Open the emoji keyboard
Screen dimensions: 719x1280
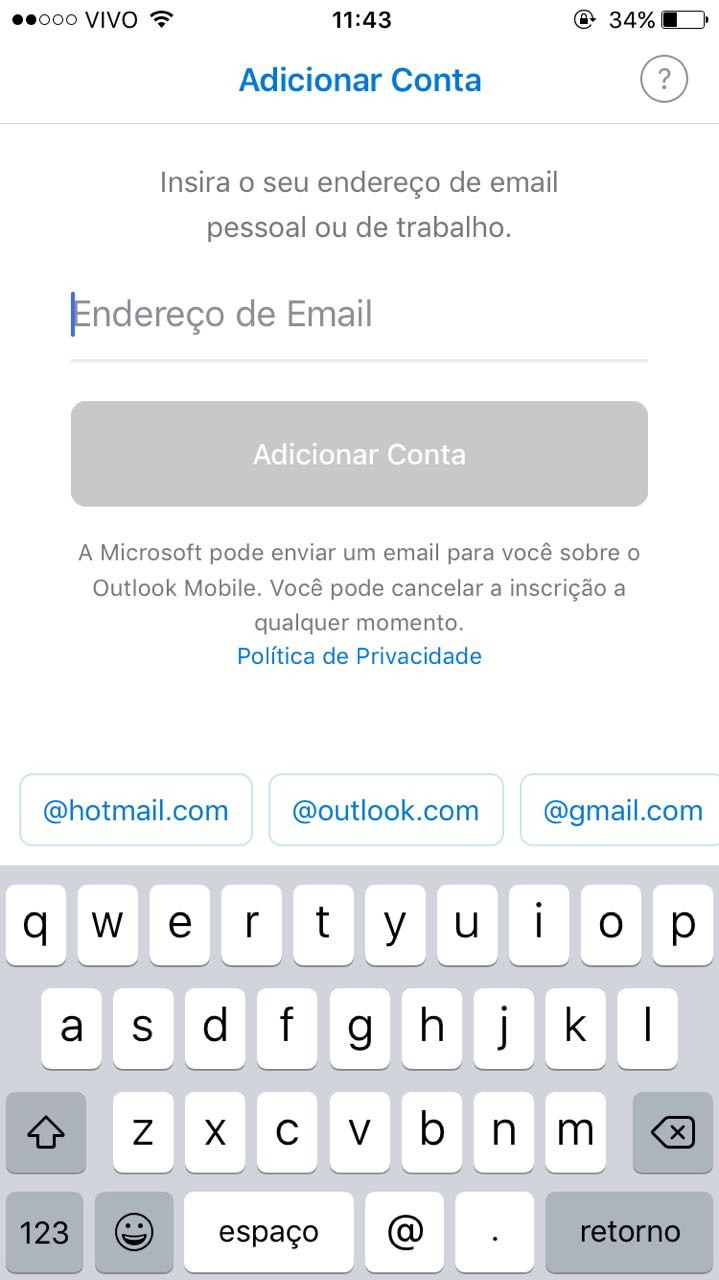(x=134, y=1232)
